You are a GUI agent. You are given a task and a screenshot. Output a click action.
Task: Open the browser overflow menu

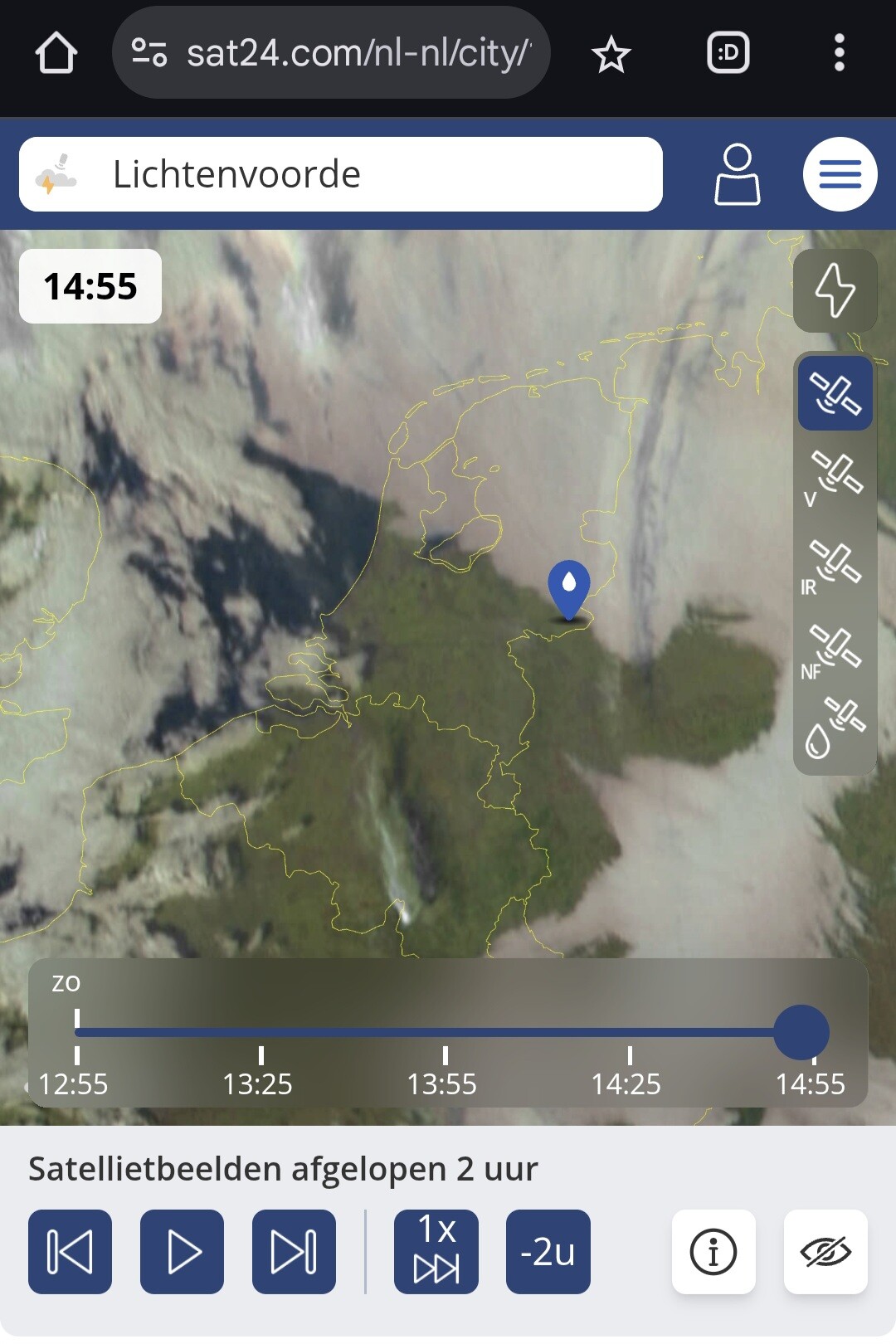(839, 53)
